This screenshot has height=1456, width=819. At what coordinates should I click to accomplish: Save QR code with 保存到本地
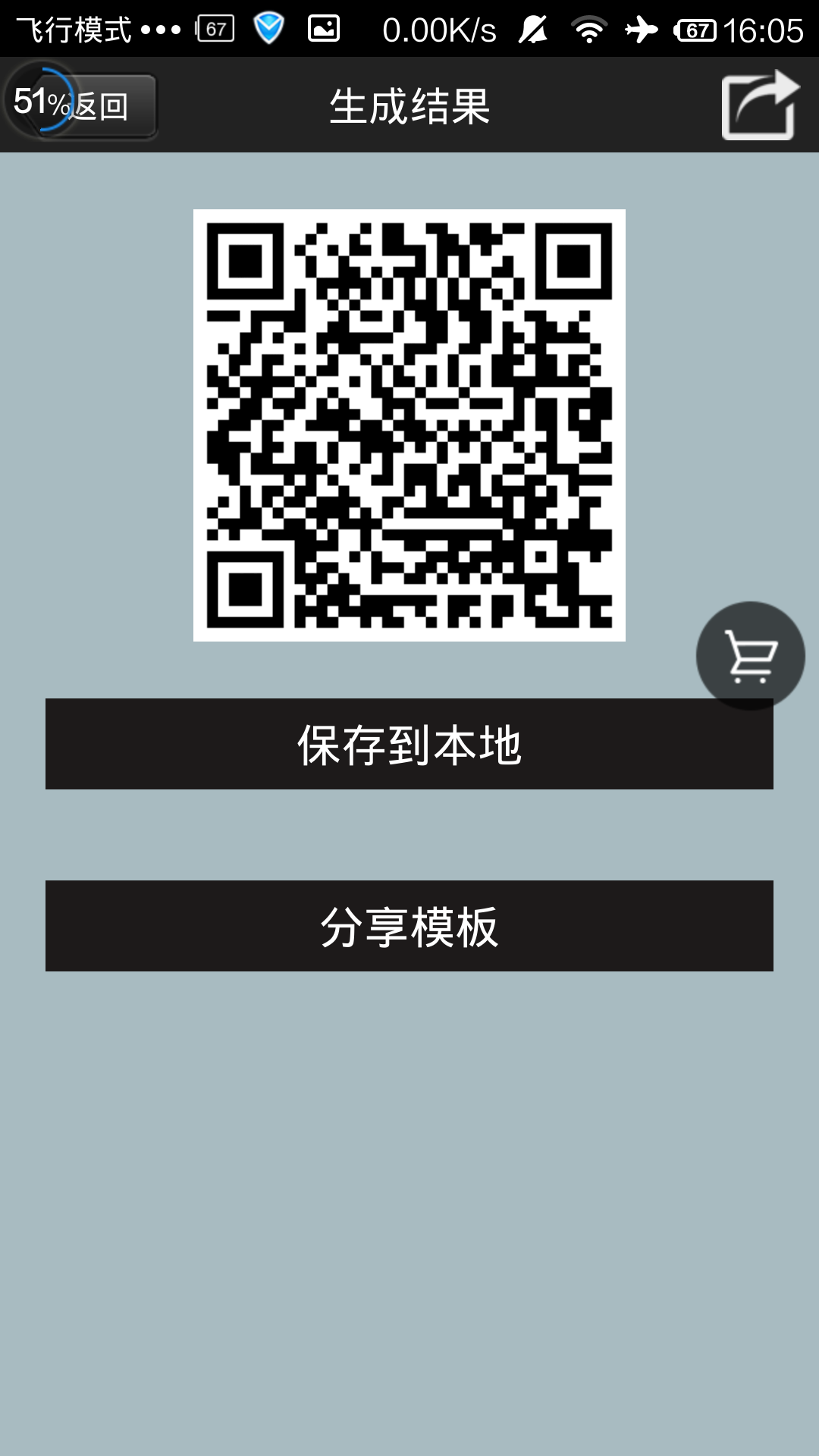pyautogui.click(x=409, y=744)
